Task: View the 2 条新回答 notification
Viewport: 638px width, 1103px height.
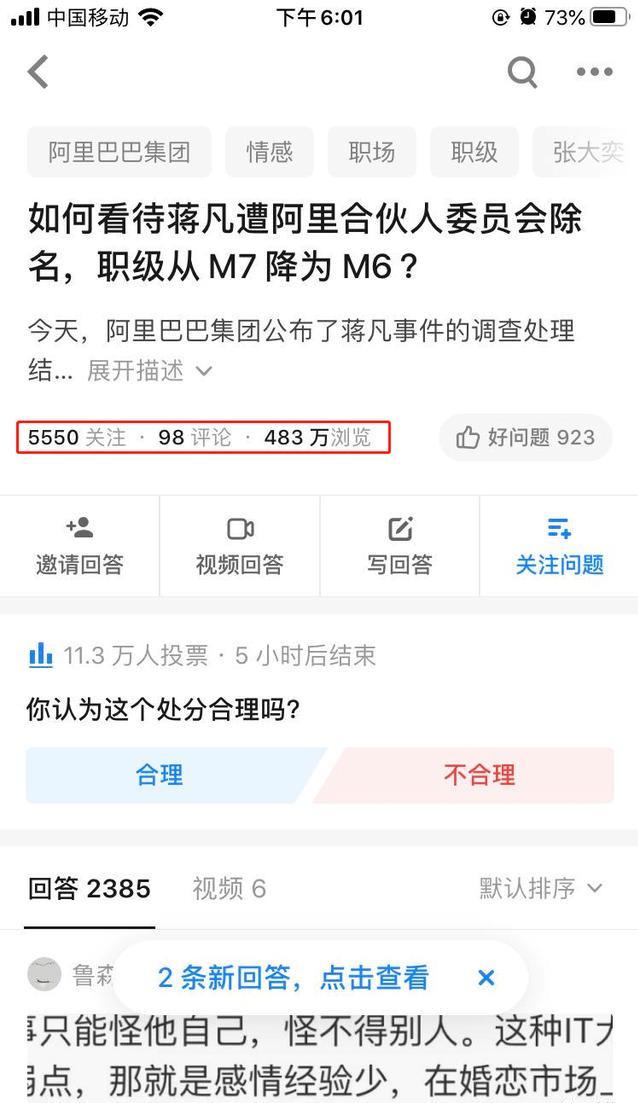Action: click(293, 977)
